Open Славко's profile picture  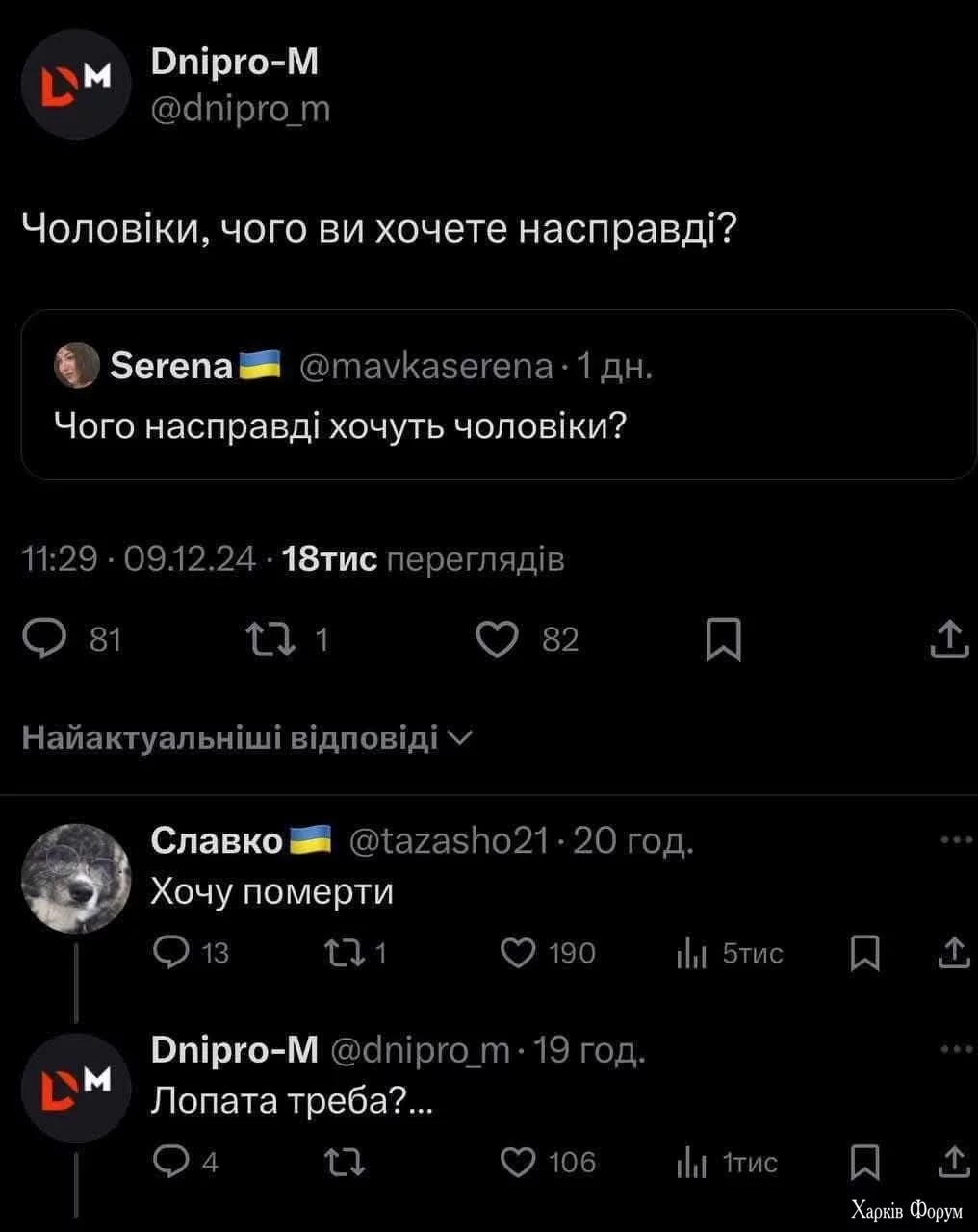(x=75, y=878)
